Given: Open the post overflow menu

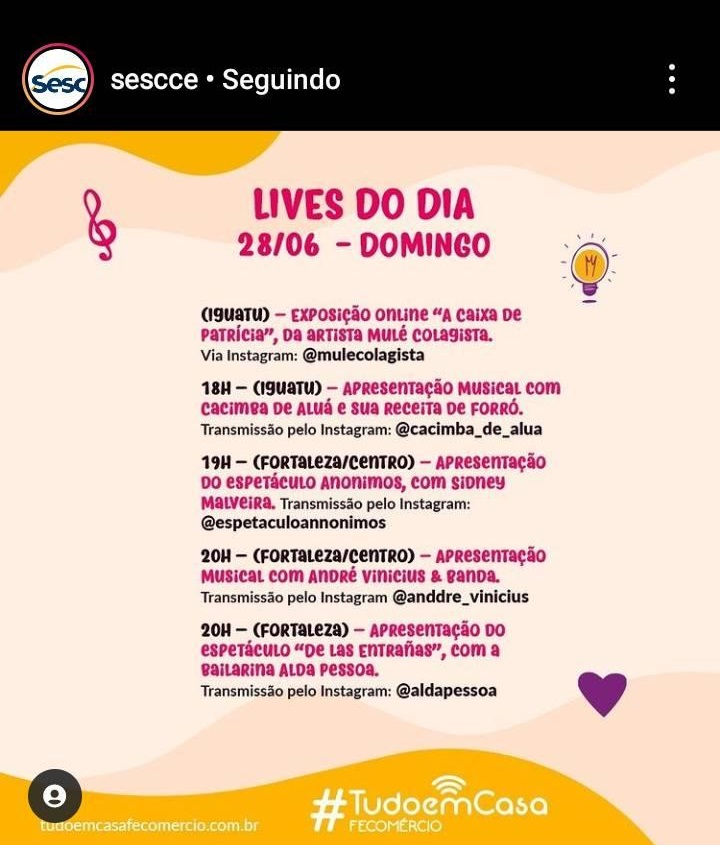Looking at the screenshot, I should (672, 79).
